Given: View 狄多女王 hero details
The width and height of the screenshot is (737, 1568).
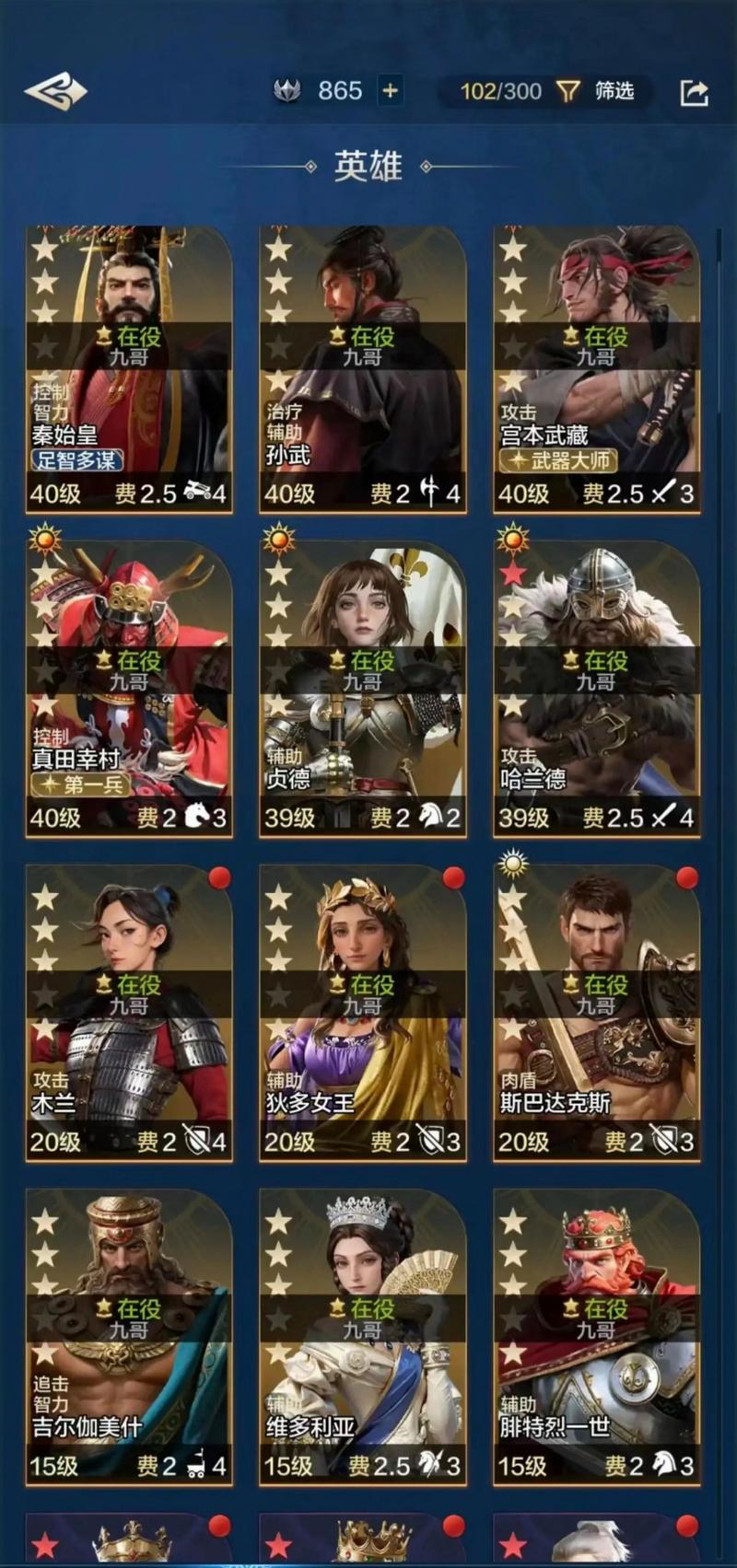Looking at the screenshot, I should (362, 1013).
